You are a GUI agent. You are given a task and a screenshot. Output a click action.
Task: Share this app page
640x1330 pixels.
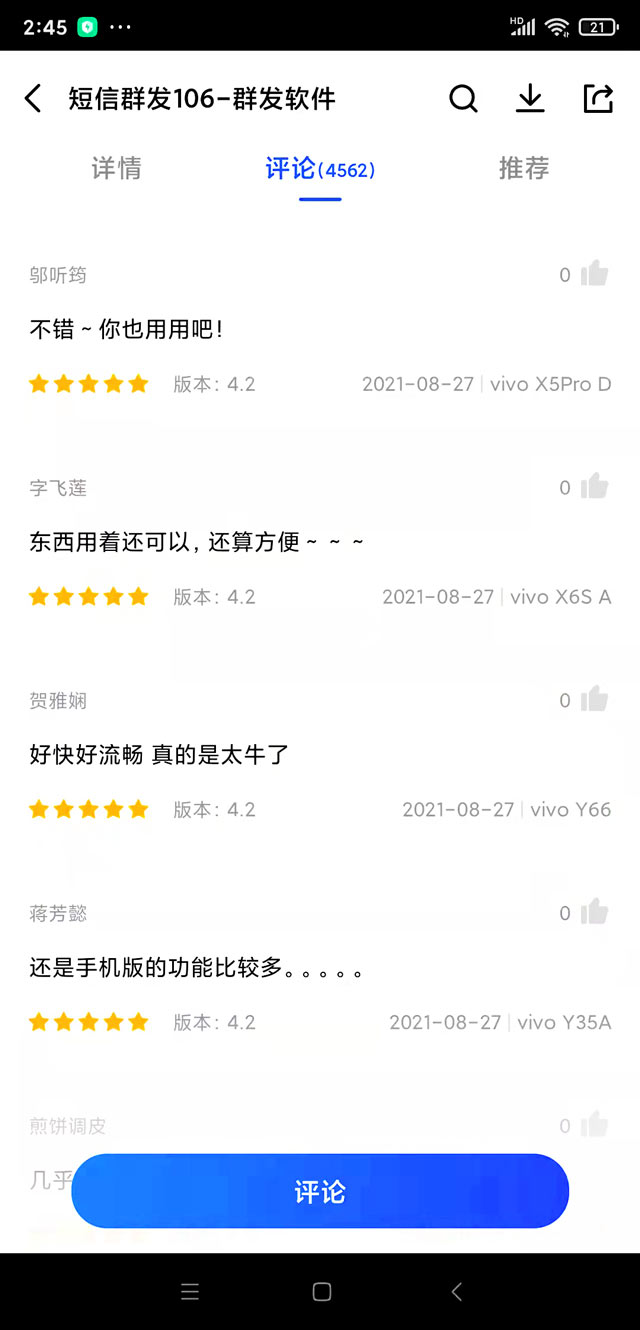click(598, 98)
